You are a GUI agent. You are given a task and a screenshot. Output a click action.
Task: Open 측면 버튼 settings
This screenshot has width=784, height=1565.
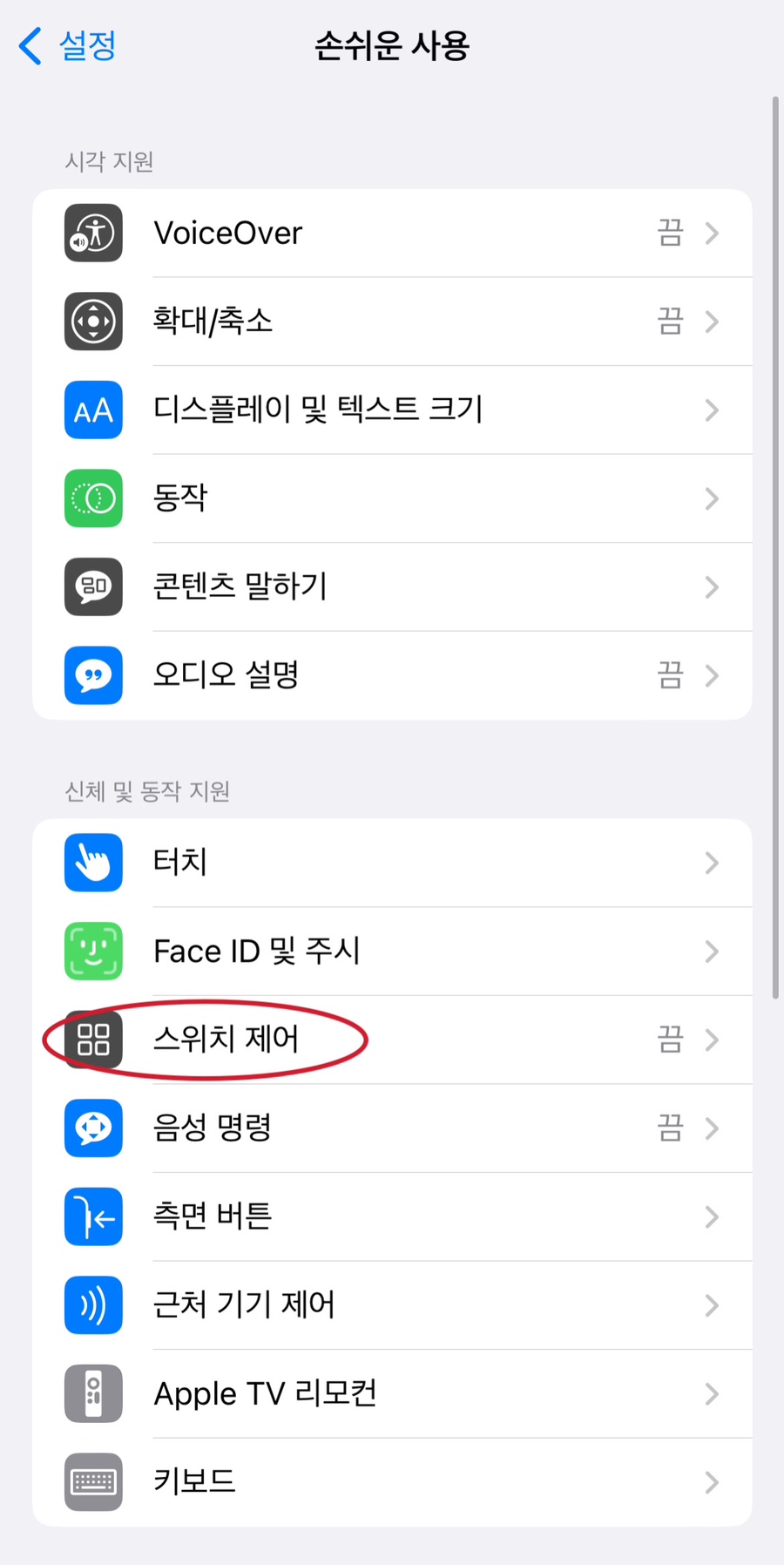[392, 1216]
